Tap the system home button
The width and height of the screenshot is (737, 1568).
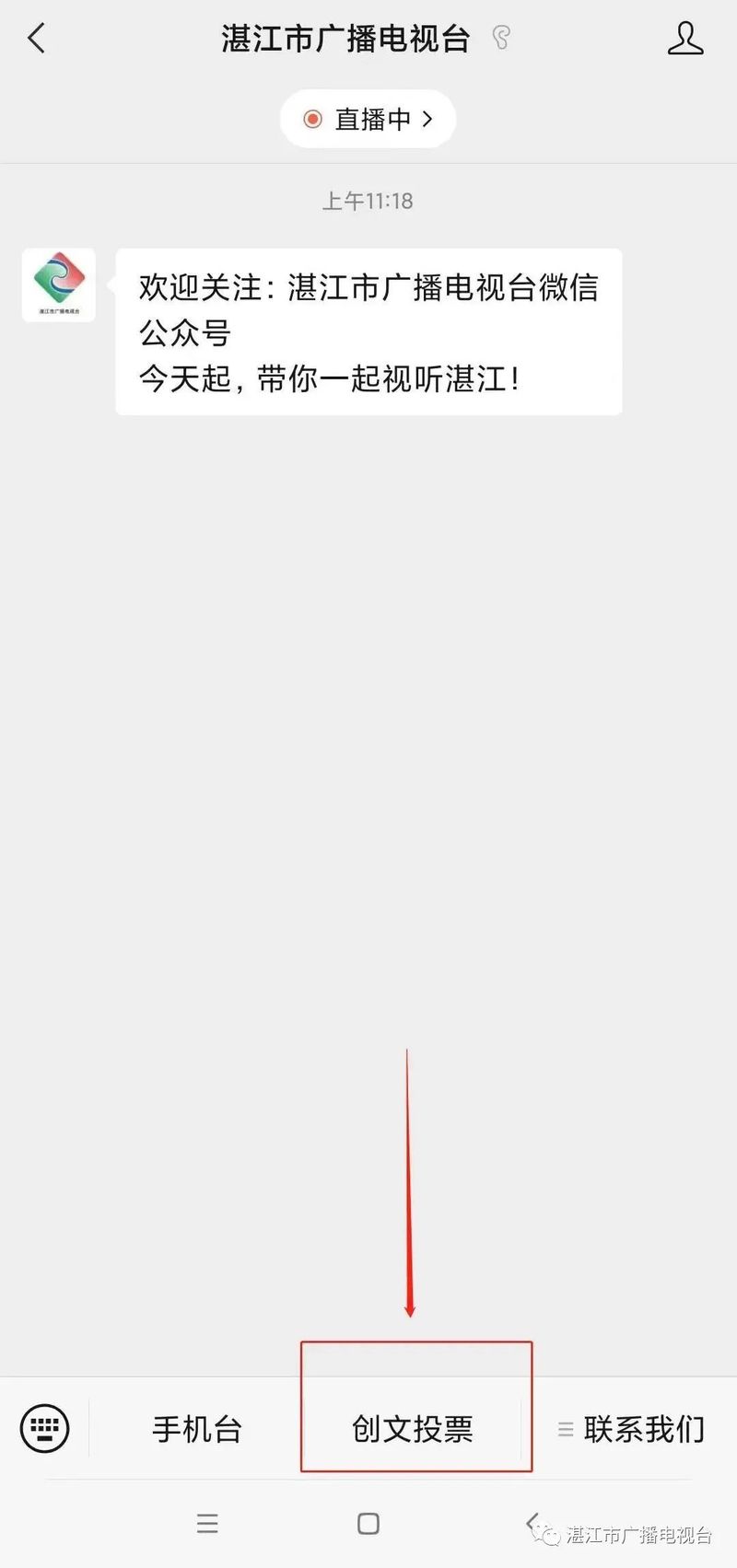(368, 1524)
